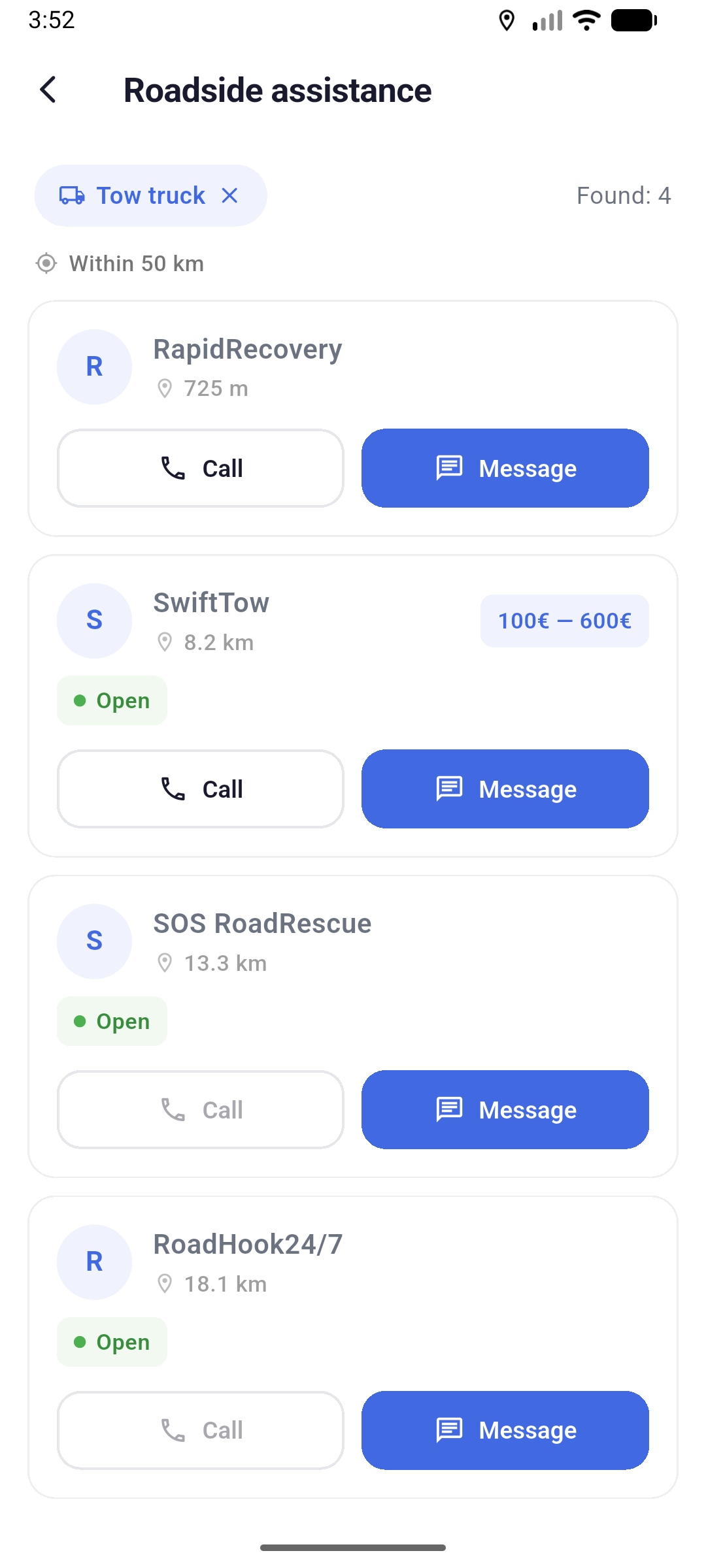706x1568 pixels.
Task: Message RoadHook24/7
Action: [x=505, y=1431]
